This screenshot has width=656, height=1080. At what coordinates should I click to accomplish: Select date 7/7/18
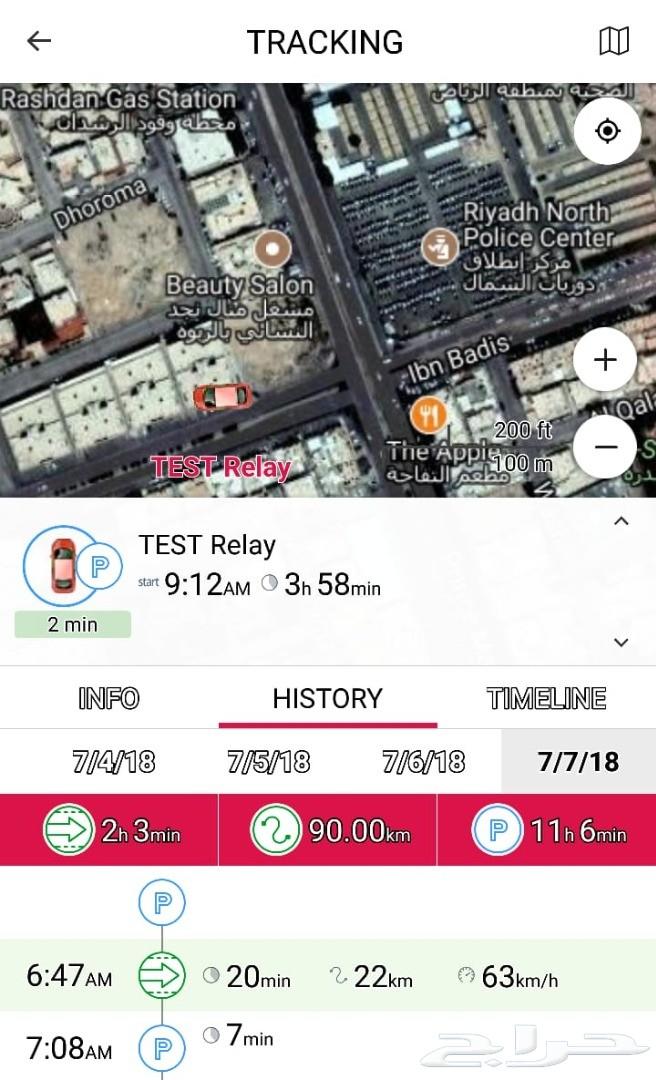(578, 762)
